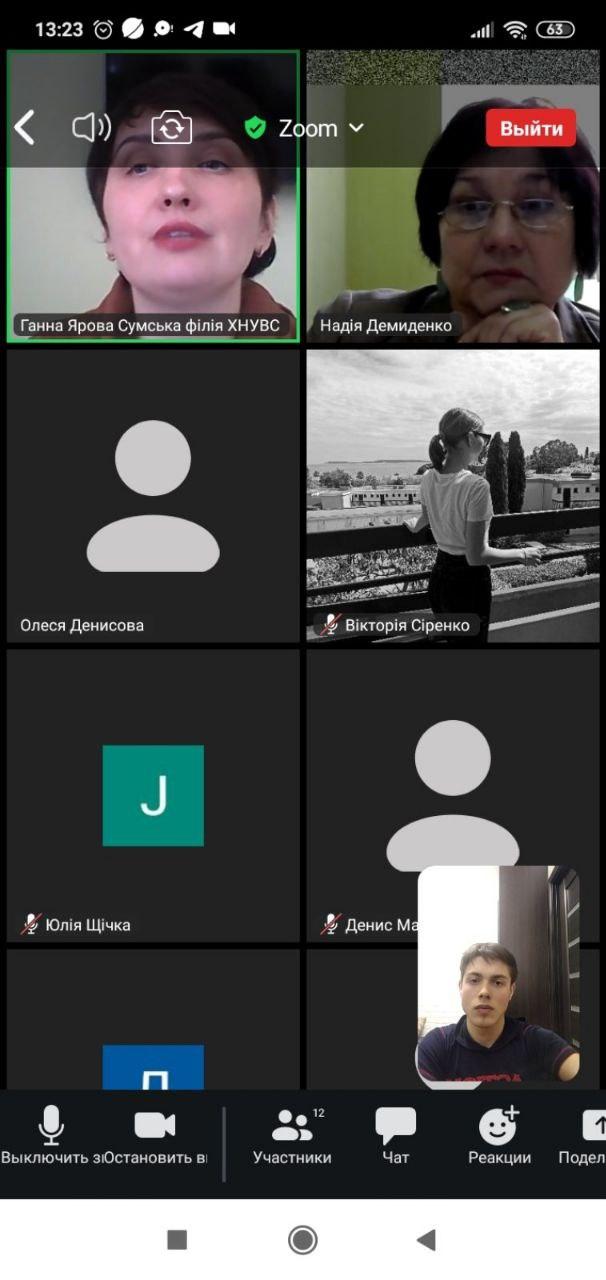Select Олеся Денисова's participant tile

click(x=153, y=495)
